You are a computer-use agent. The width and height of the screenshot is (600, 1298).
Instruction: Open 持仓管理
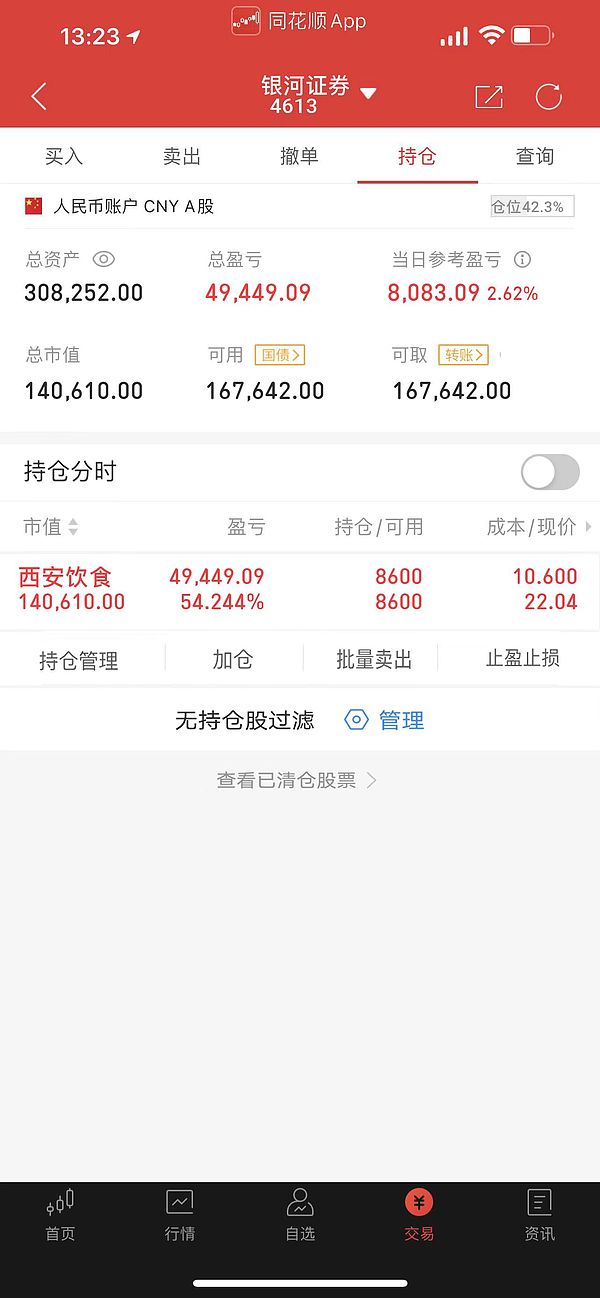(x=78, y=660)
